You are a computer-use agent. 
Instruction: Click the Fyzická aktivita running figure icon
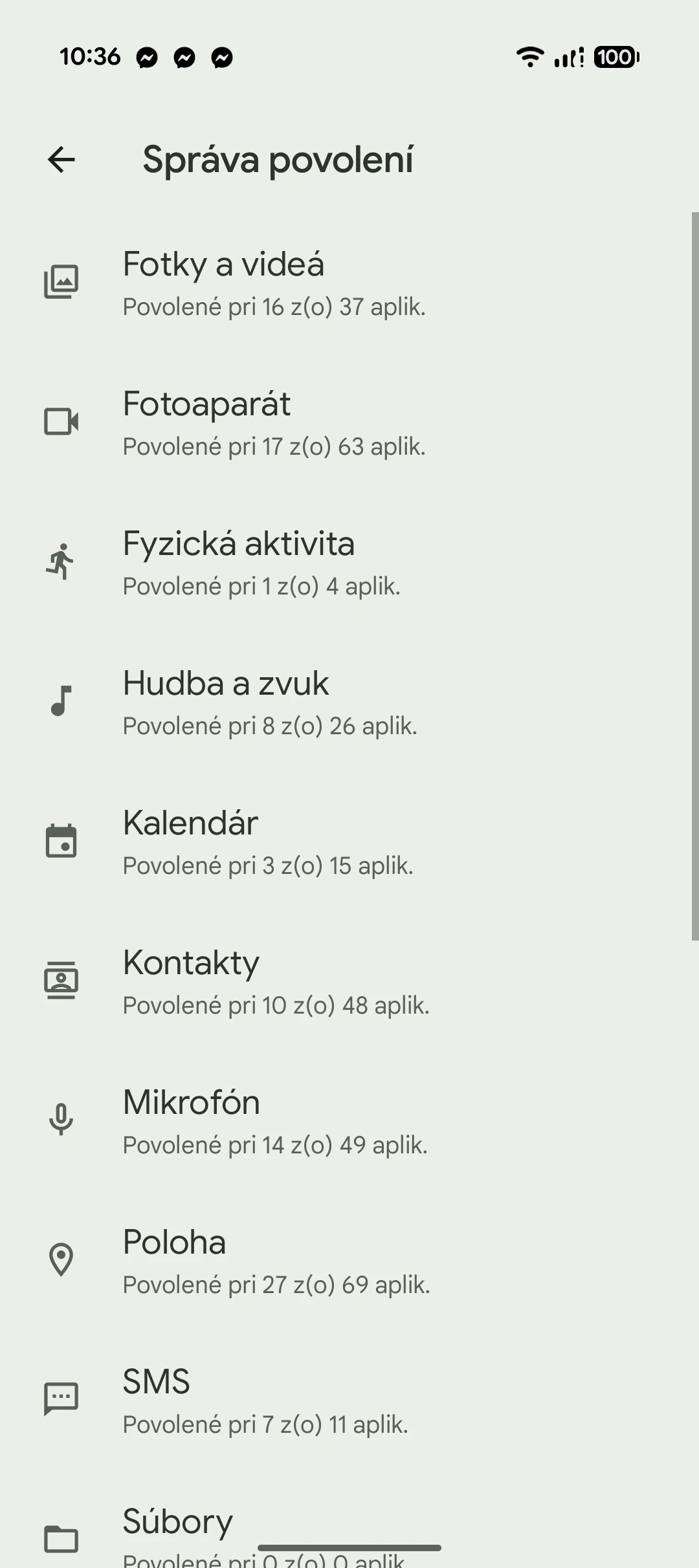click(x=60, y=561)
